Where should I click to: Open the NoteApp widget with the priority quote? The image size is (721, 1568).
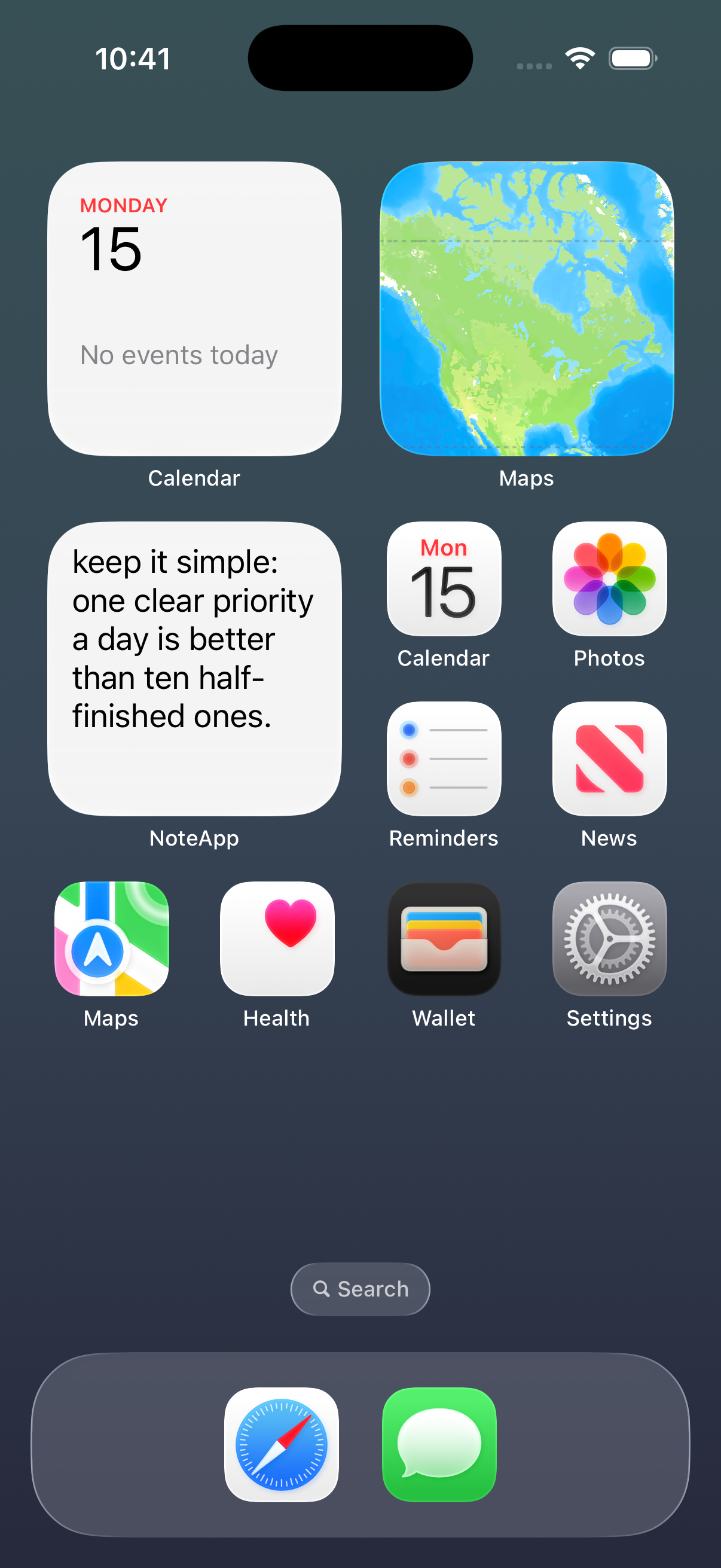click(x=194, y=669)
